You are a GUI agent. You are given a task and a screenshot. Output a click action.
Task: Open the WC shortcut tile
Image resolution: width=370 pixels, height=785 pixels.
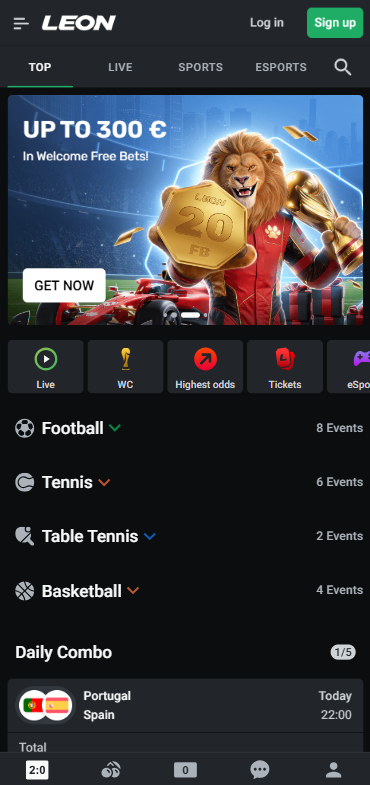click(x=125, y=366)
